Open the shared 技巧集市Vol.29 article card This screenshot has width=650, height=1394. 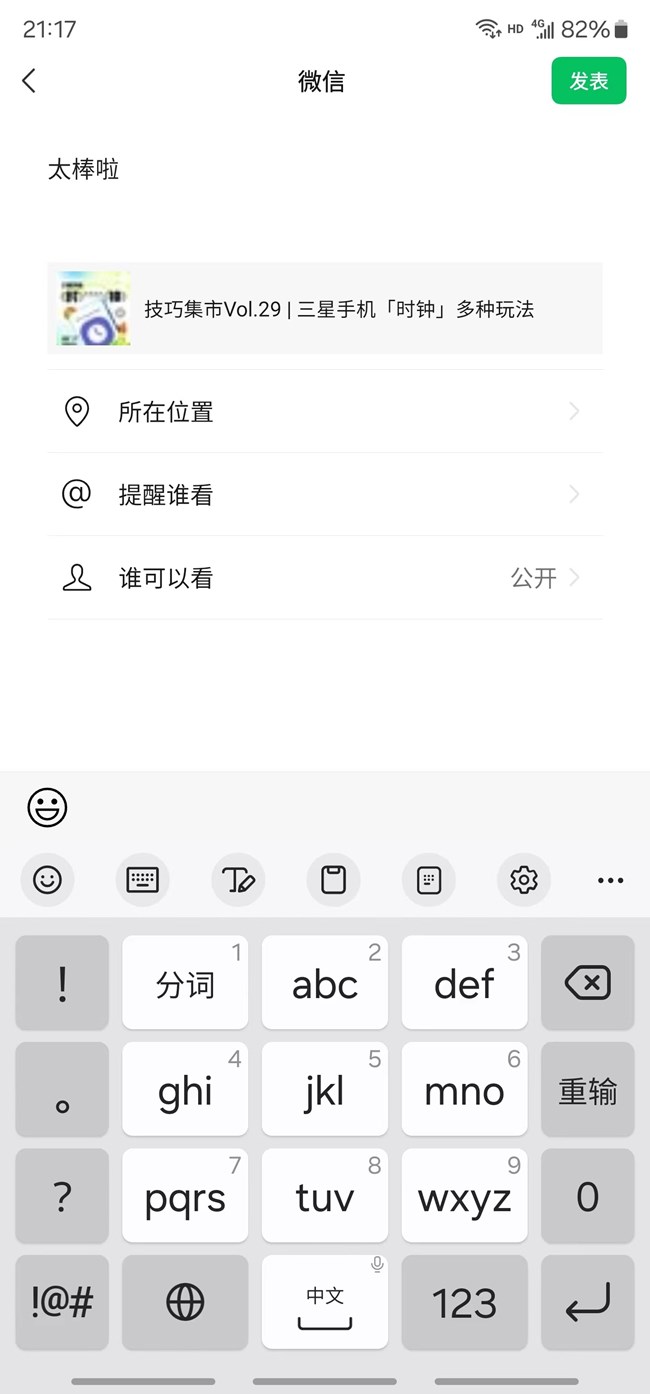(324, 309)
